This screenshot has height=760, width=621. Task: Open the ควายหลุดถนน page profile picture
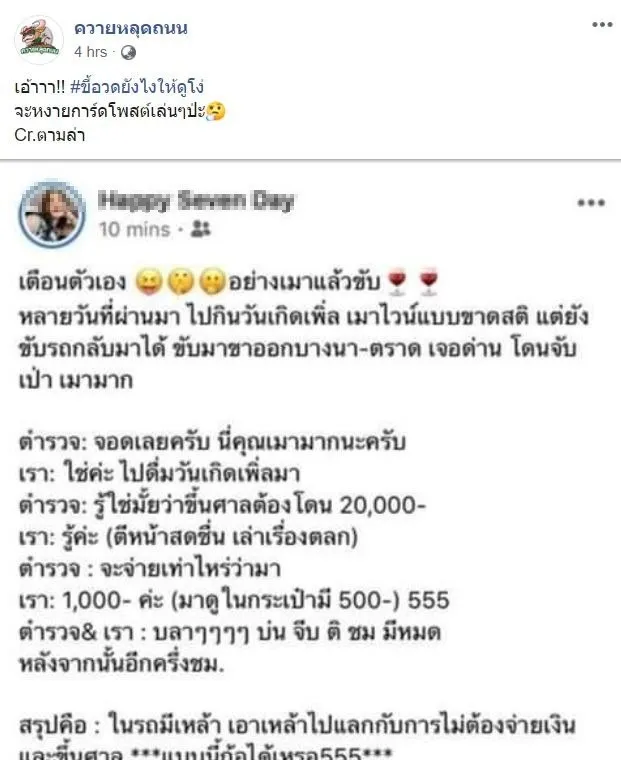39,39
